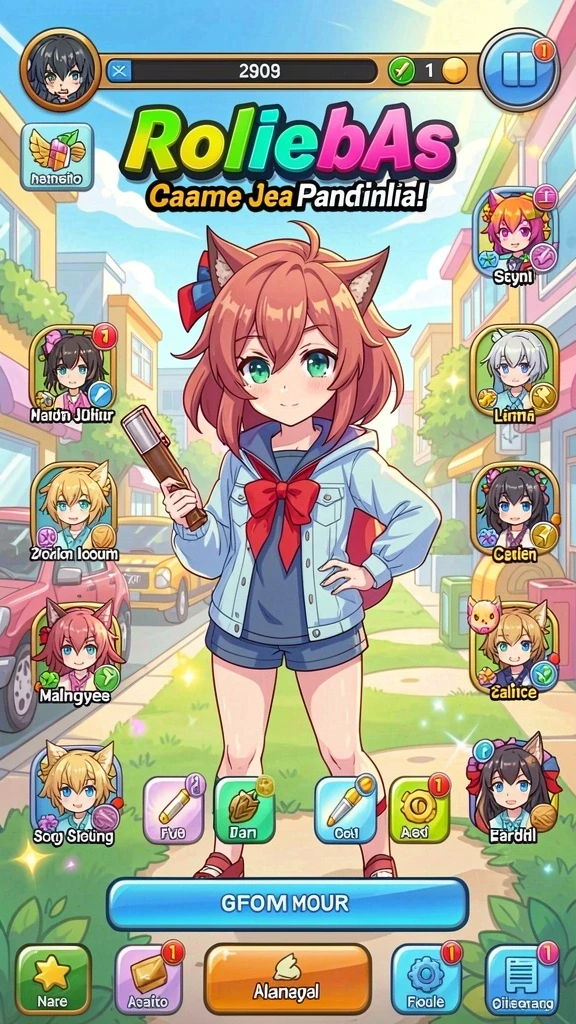Open the Foale settings gear tab

click(426, 978)
